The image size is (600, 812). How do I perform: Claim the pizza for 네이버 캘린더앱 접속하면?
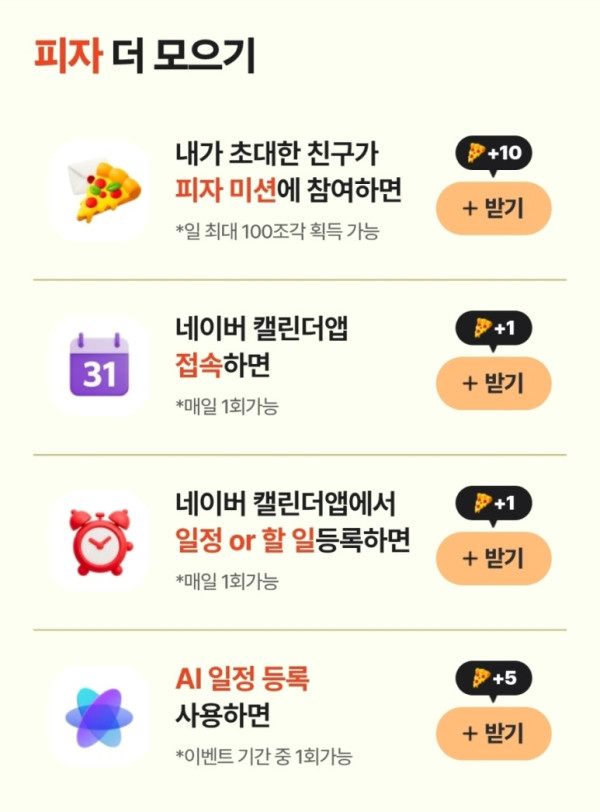pos(493,383)
